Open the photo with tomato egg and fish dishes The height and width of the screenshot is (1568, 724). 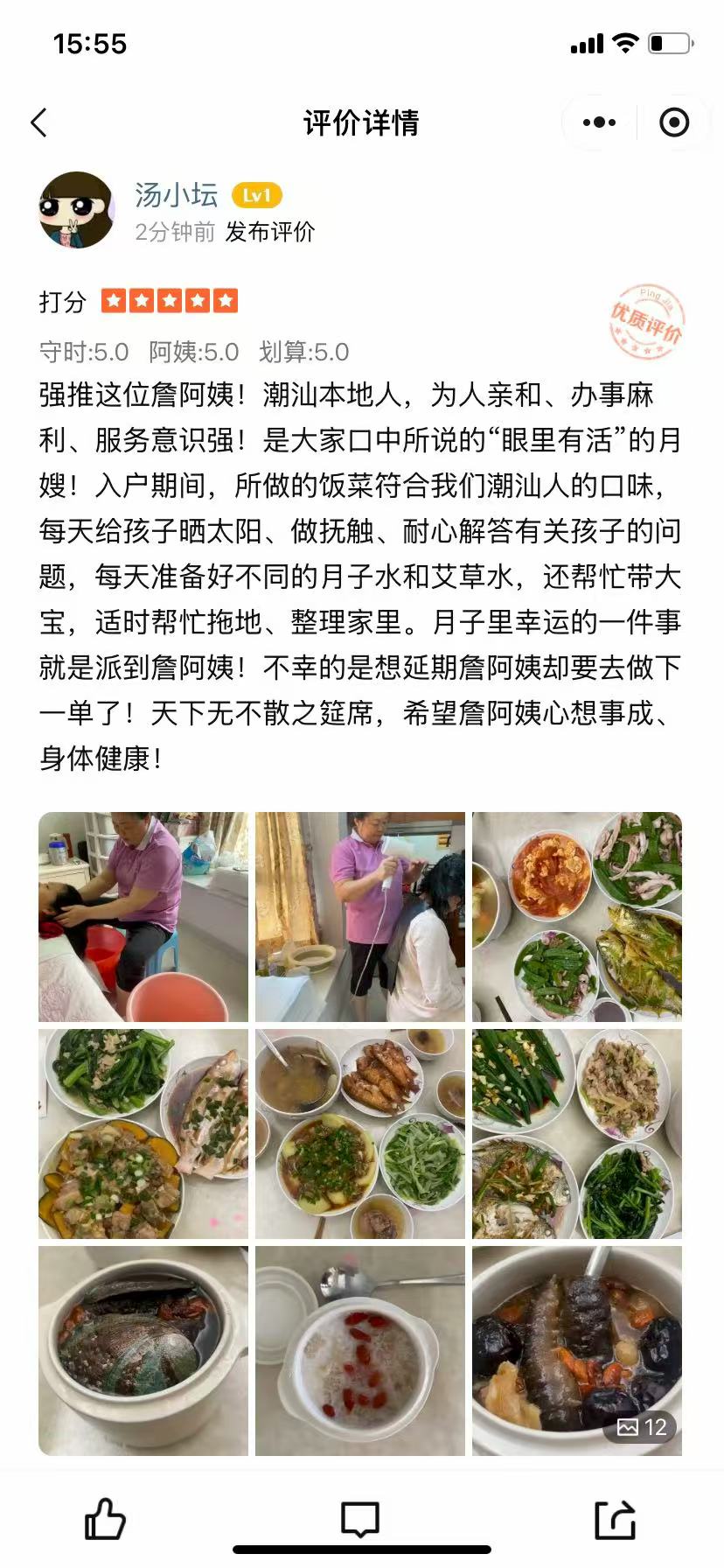point(577,916)
